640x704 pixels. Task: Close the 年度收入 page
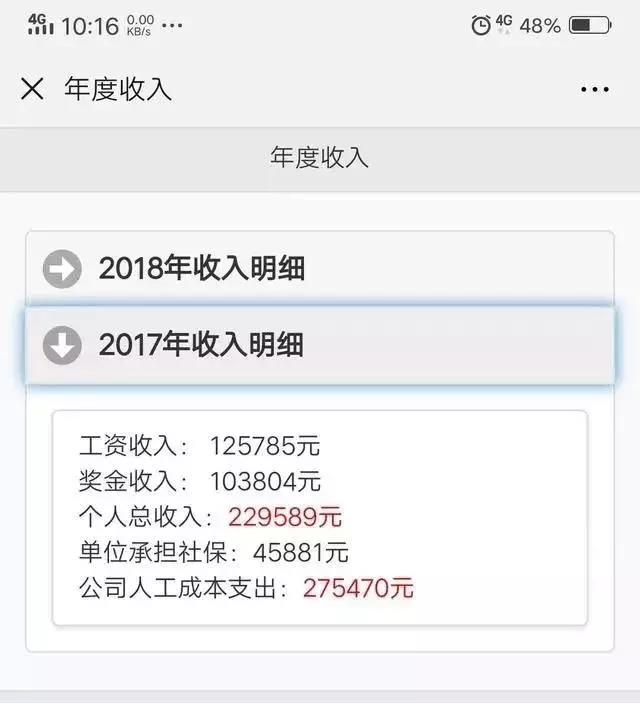coord(32,89)
